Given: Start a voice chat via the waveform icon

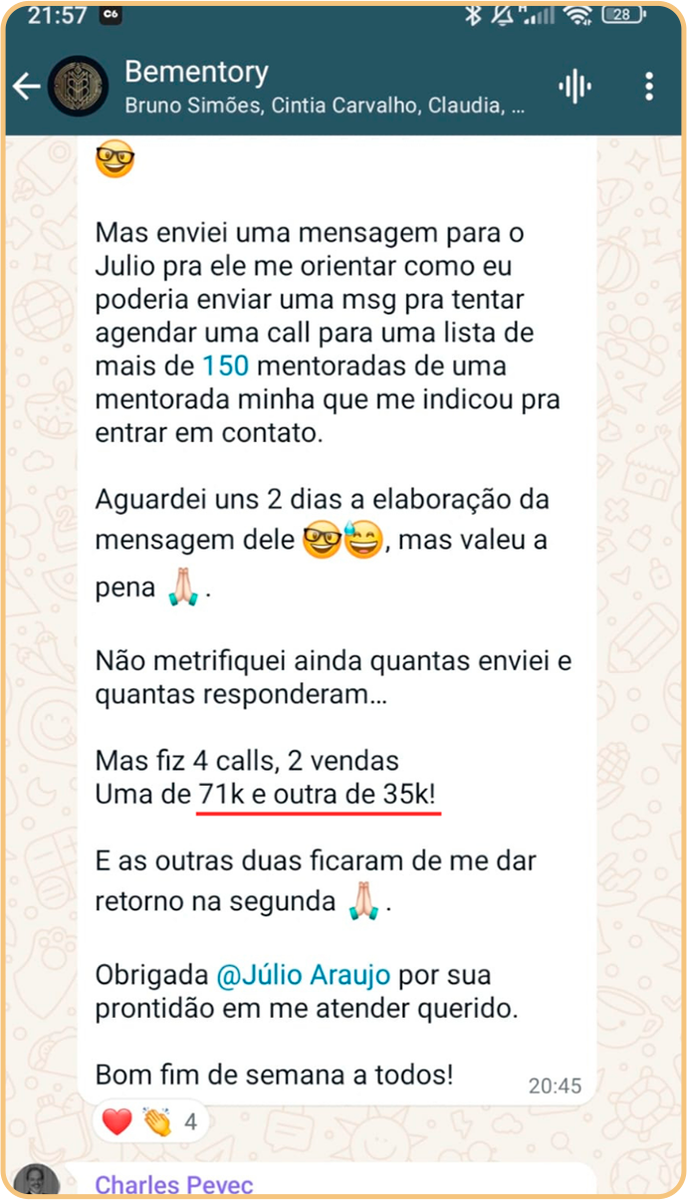Looking at the screenshot, I should pos(575,87).
